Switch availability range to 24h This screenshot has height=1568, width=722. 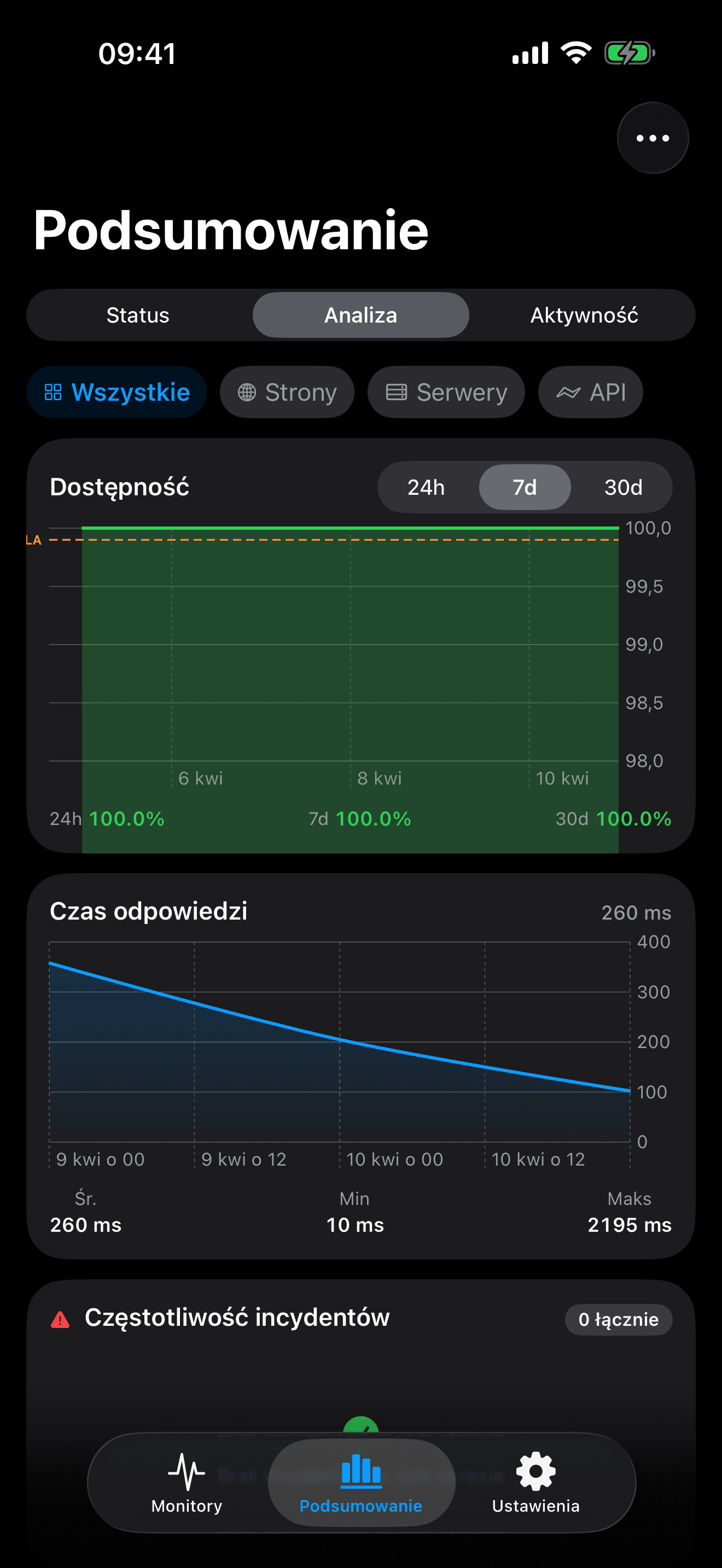427,487
